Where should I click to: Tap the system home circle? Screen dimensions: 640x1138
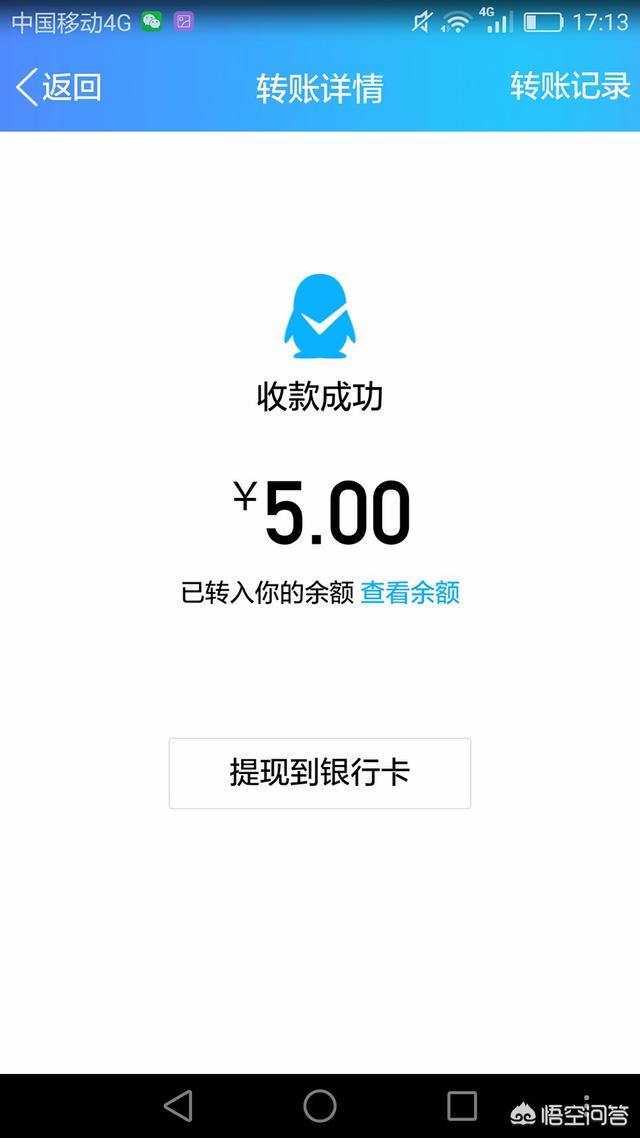coord(320,1106)
